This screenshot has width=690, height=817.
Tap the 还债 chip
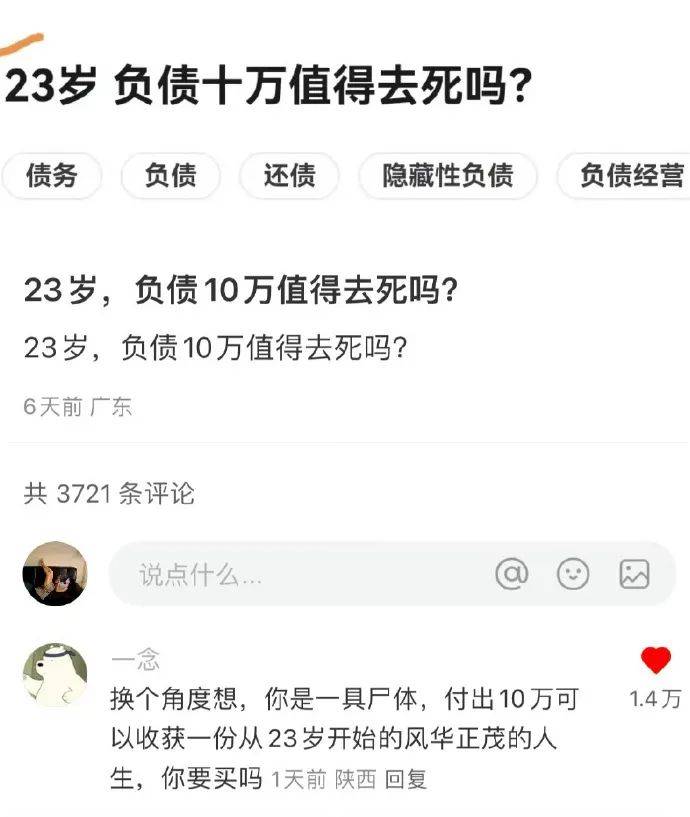click(289, 177)
